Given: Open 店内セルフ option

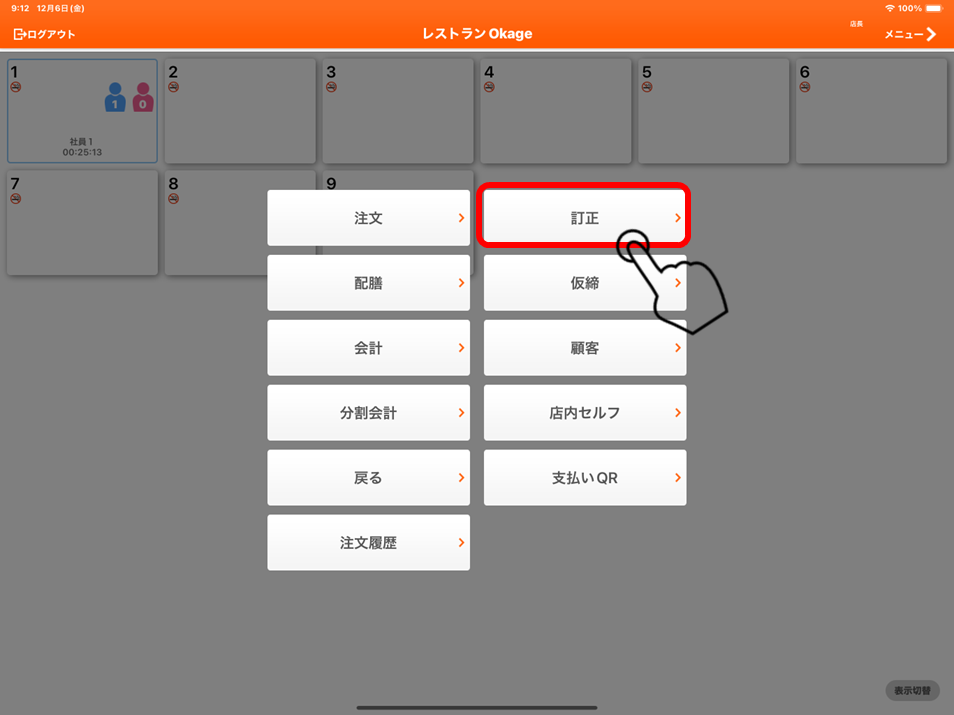Looking at the screenshot, I should pyautogui.click(x=585, y=413).
